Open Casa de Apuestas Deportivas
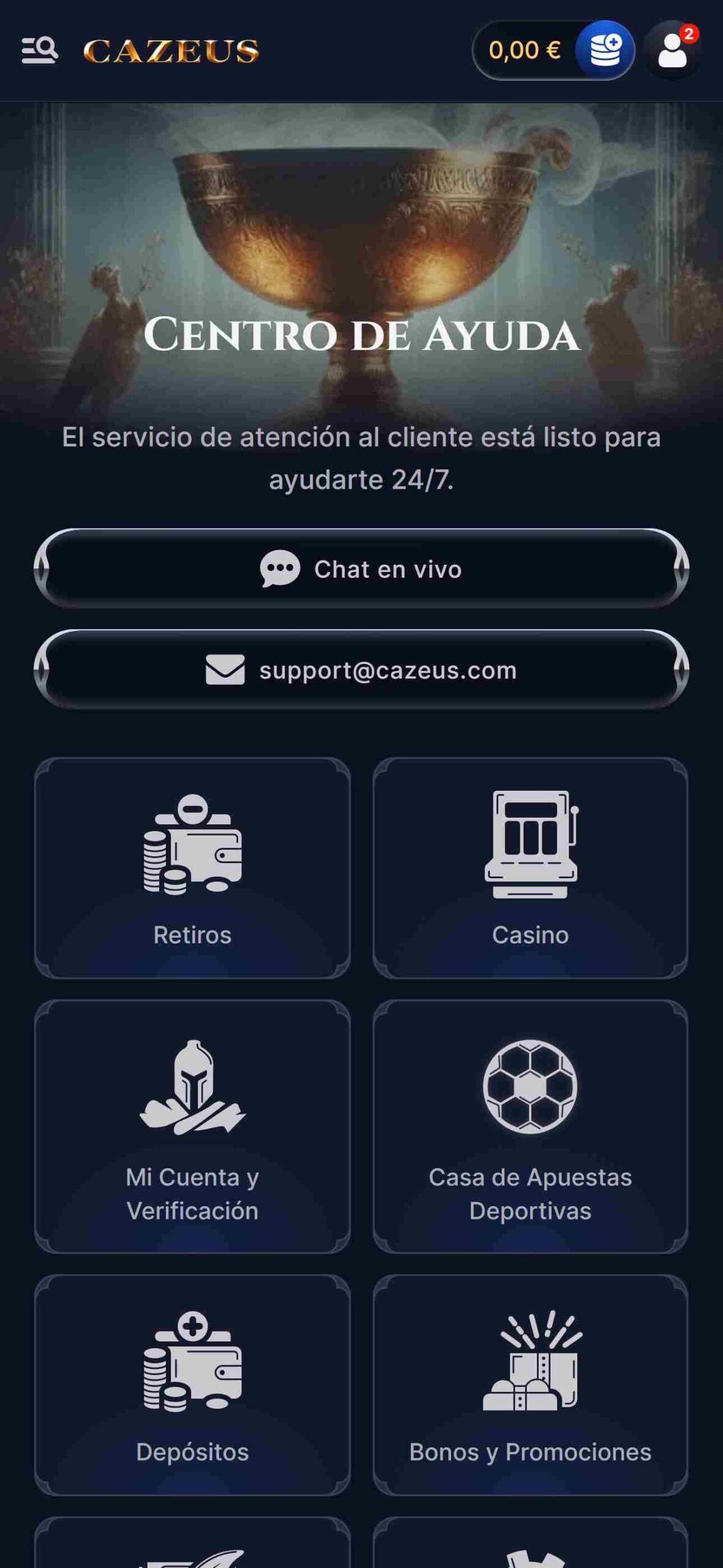This screenshot has height=1568, width=723. pyautogui.click(x=530, y=1126)
